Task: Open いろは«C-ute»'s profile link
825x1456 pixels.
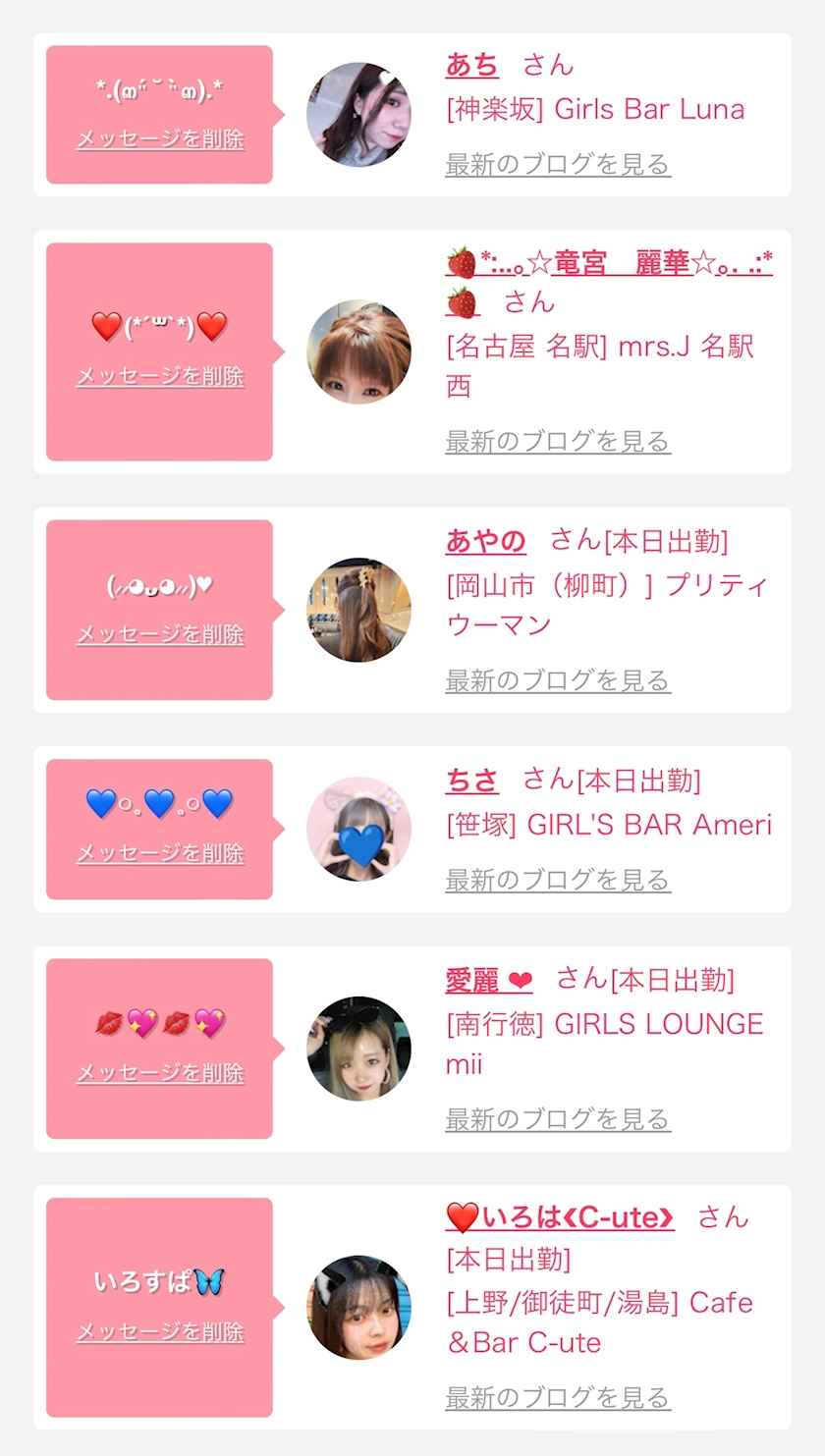Action: pos(560,1217)
